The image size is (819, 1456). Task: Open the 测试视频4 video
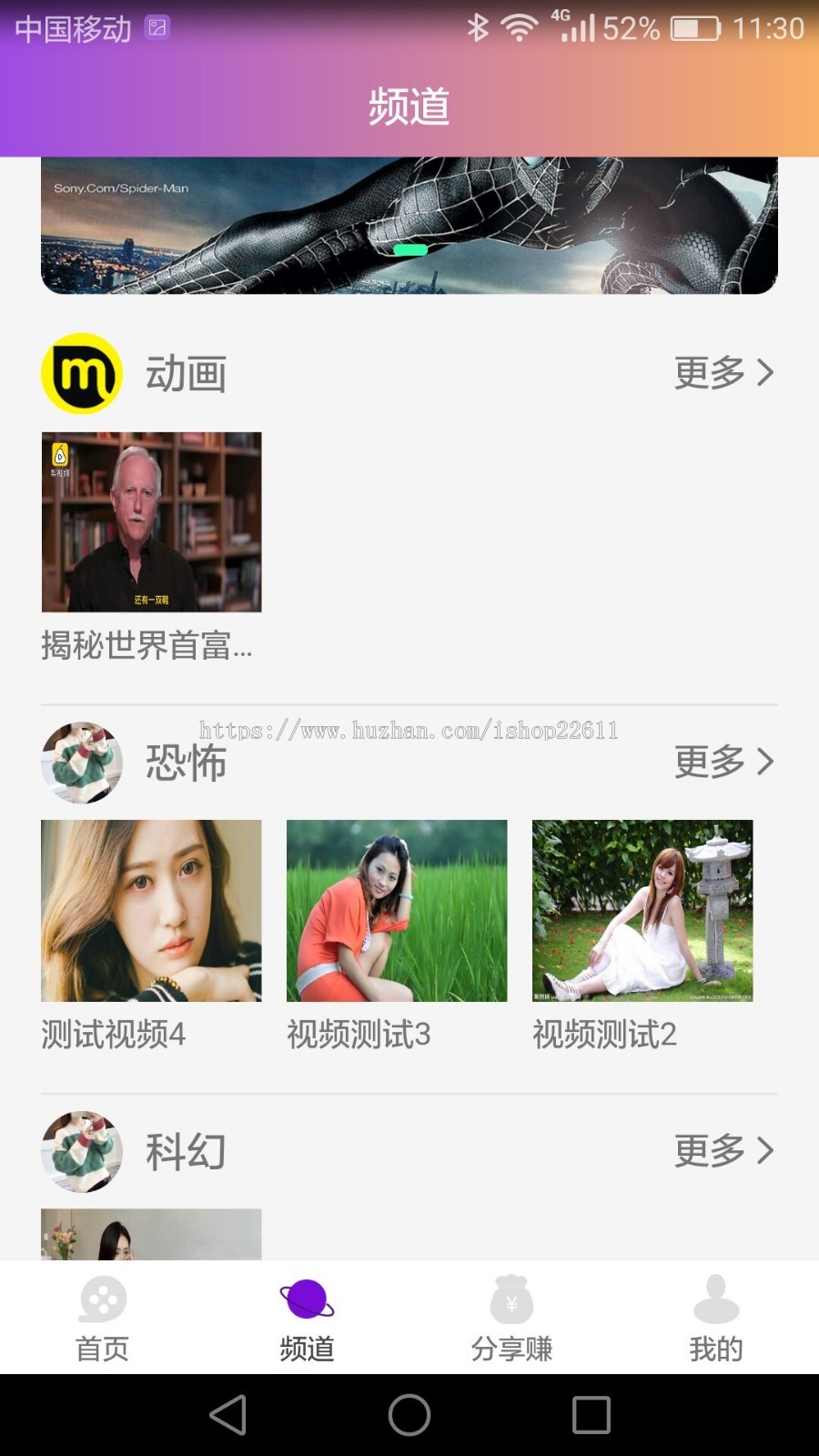click(x=150, y=910)
